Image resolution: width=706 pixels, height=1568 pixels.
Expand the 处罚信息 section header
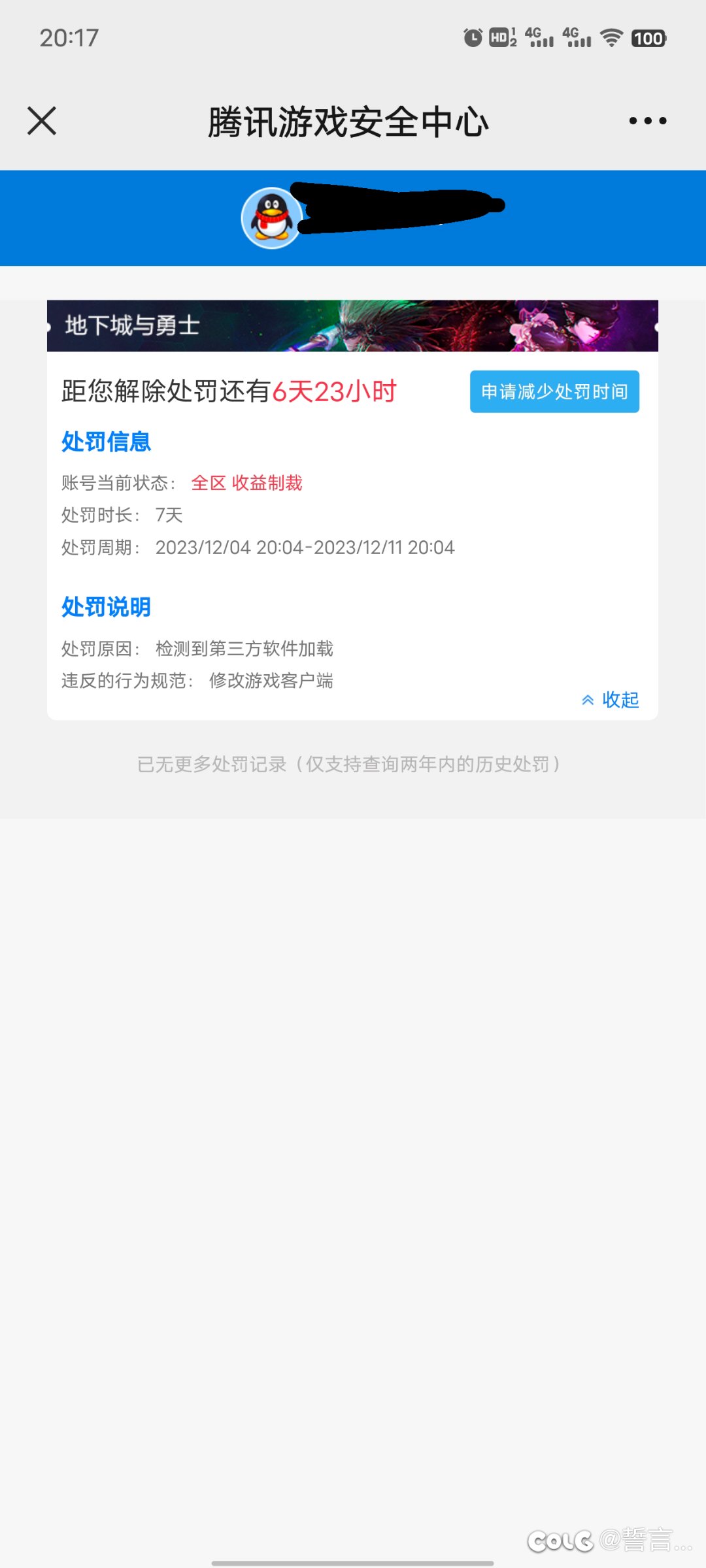106,442
